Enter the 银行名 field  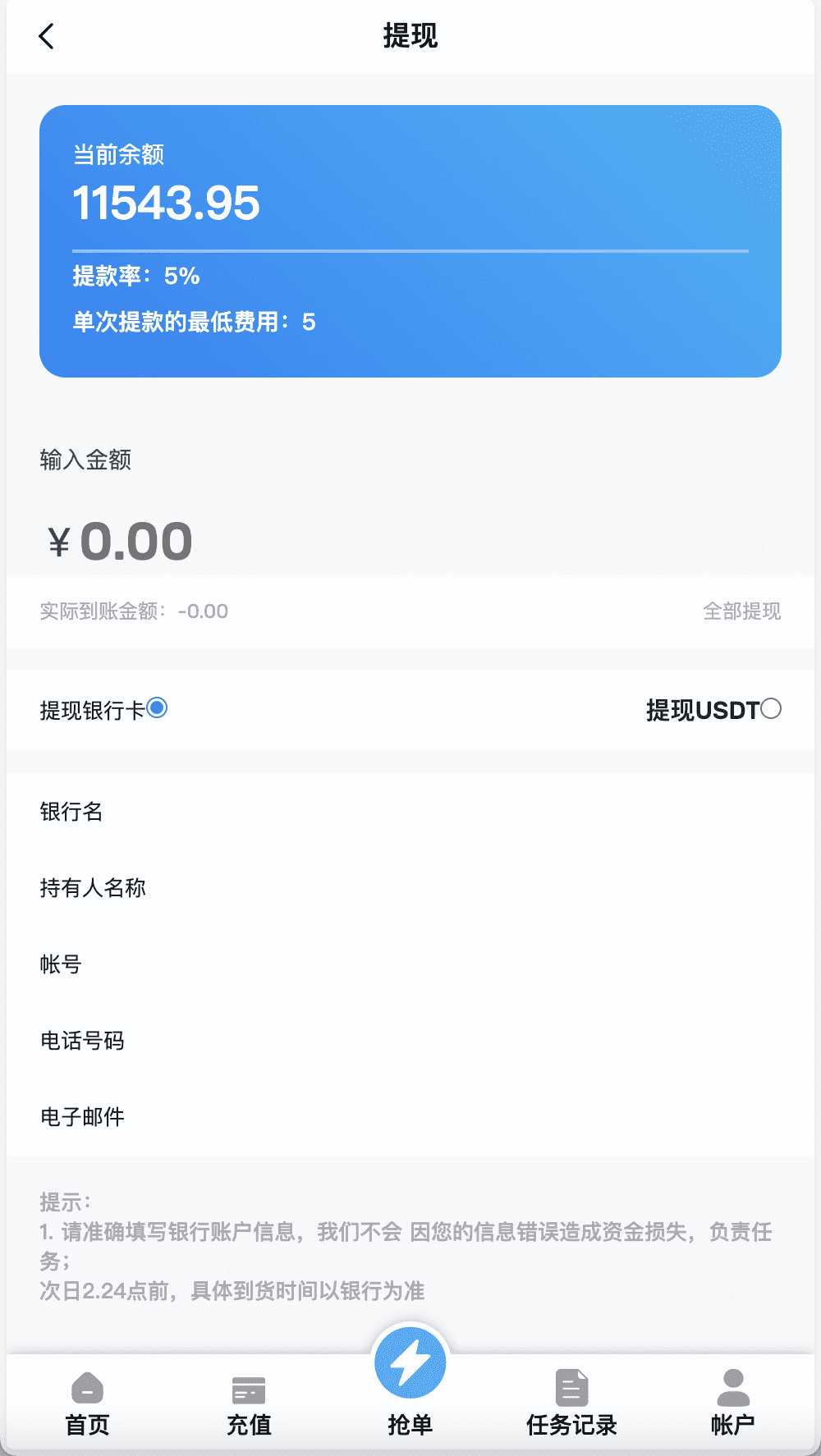point(410,812)
